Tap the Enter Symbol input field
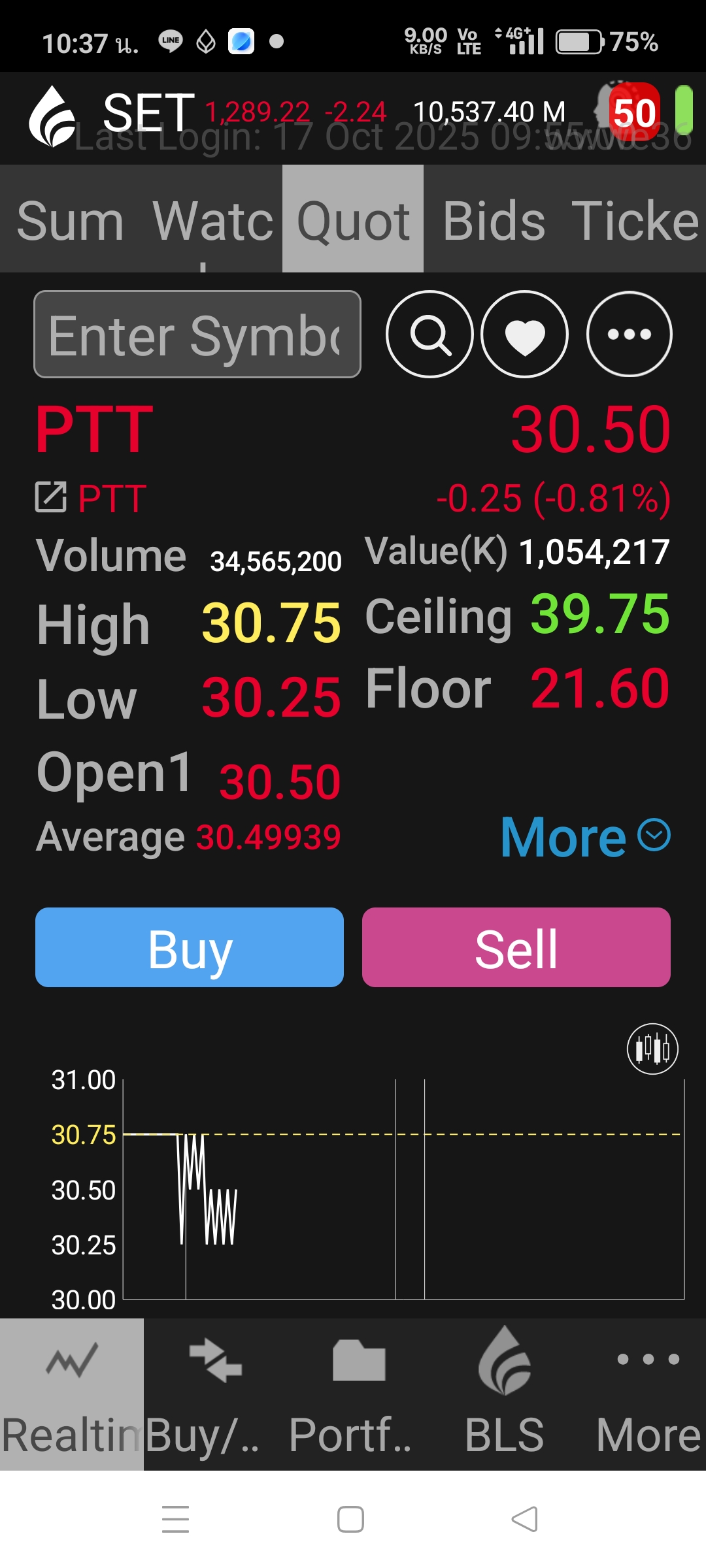Screen dimensions: 706x1568 tap(197, 335)
